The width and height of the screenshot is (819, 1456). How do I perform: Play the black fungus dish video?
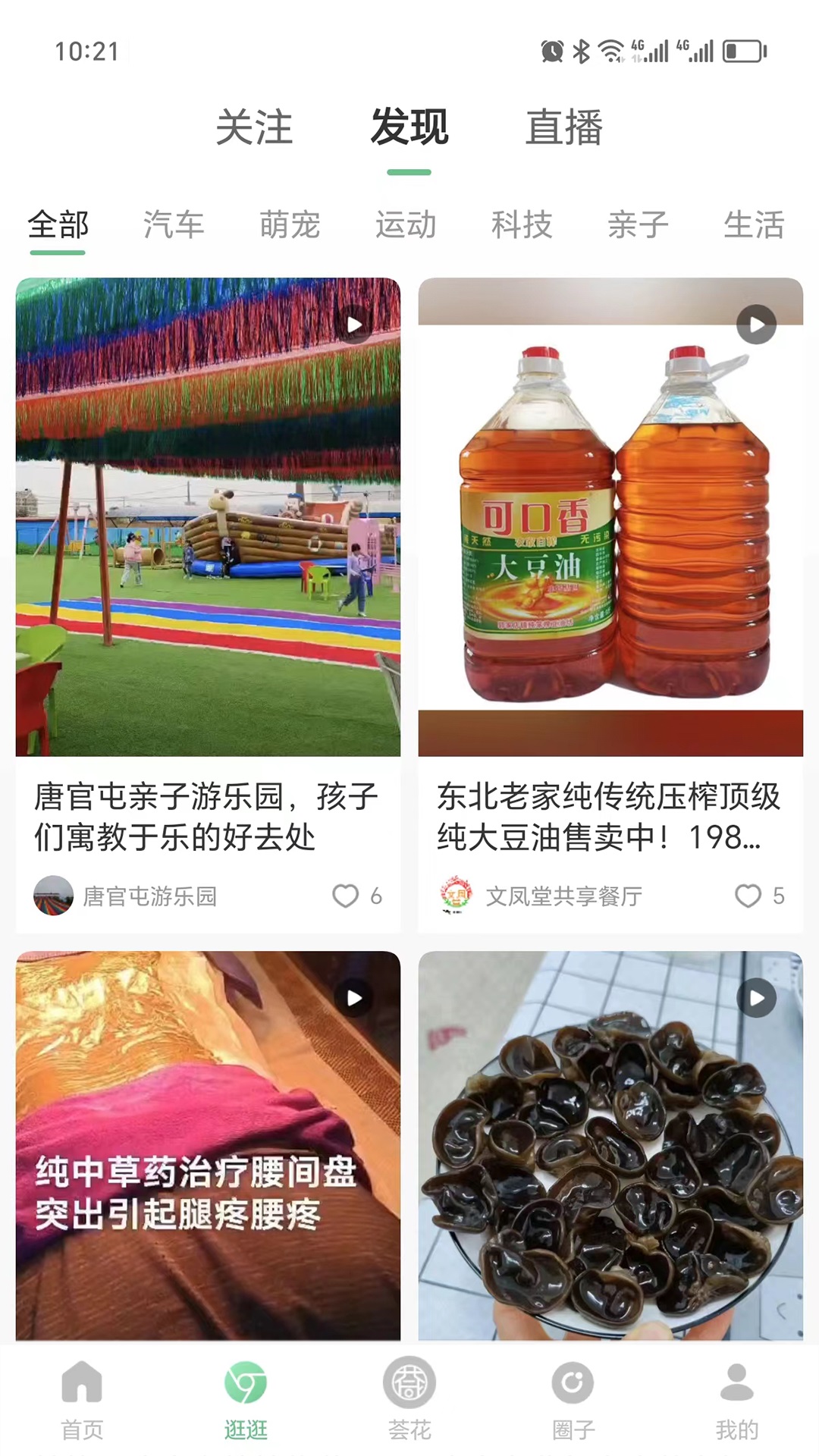click(755, 999)
